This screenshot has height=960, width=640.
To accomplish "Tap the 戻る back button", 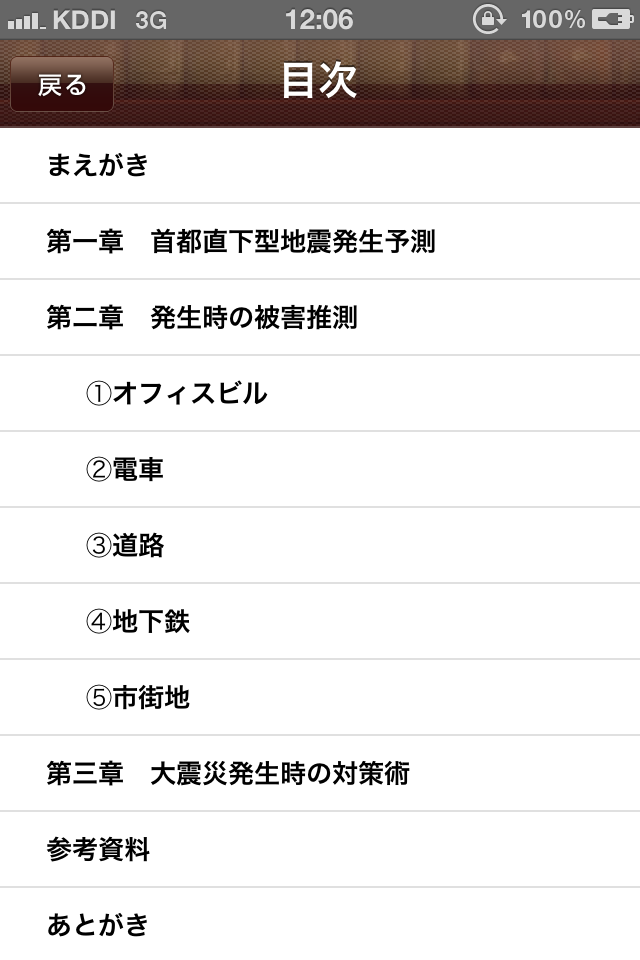I will pyautogui.click(x=62, y=85).
